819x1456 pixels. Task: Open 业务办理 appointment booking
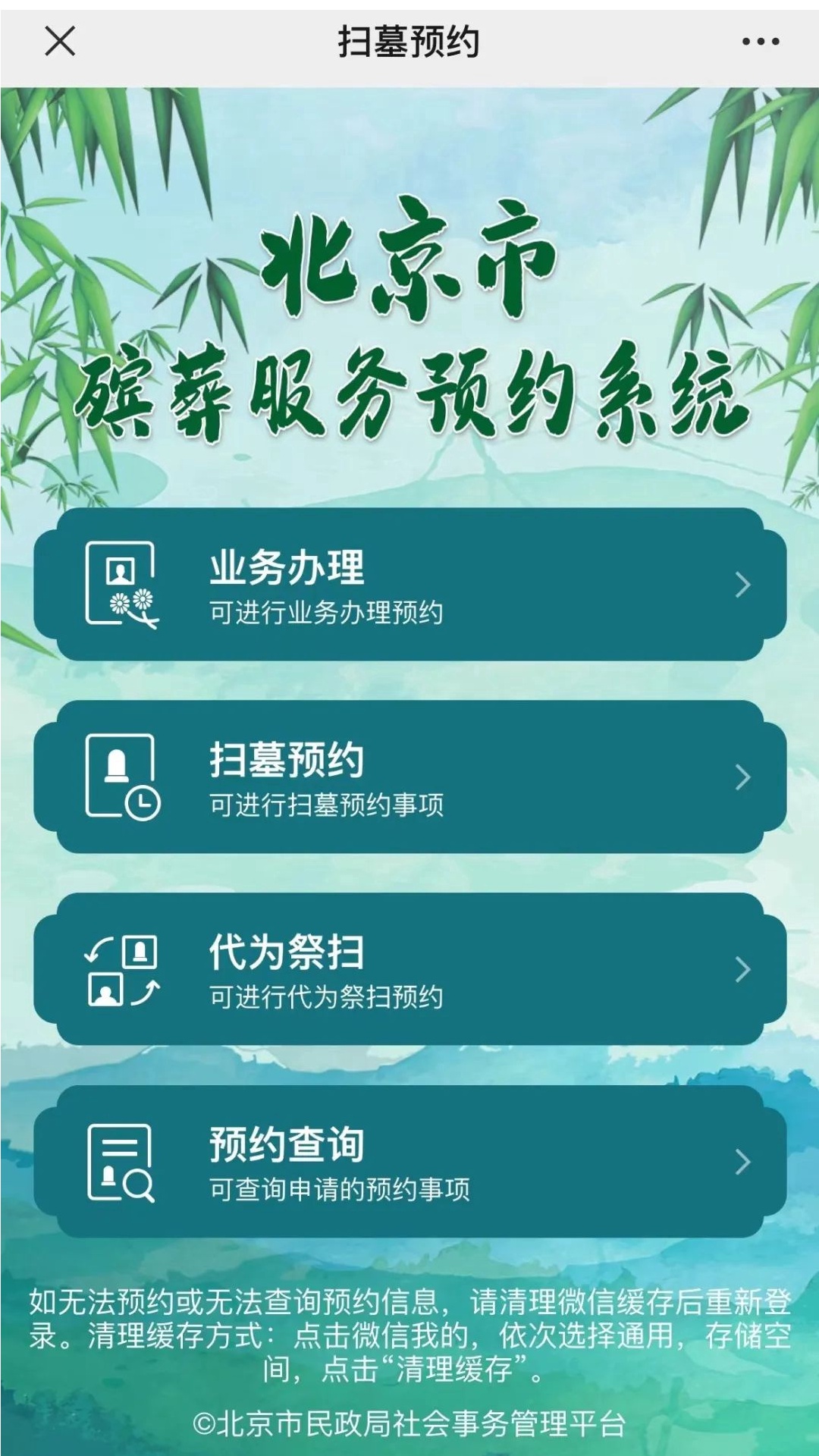click(x=409, y=585)
